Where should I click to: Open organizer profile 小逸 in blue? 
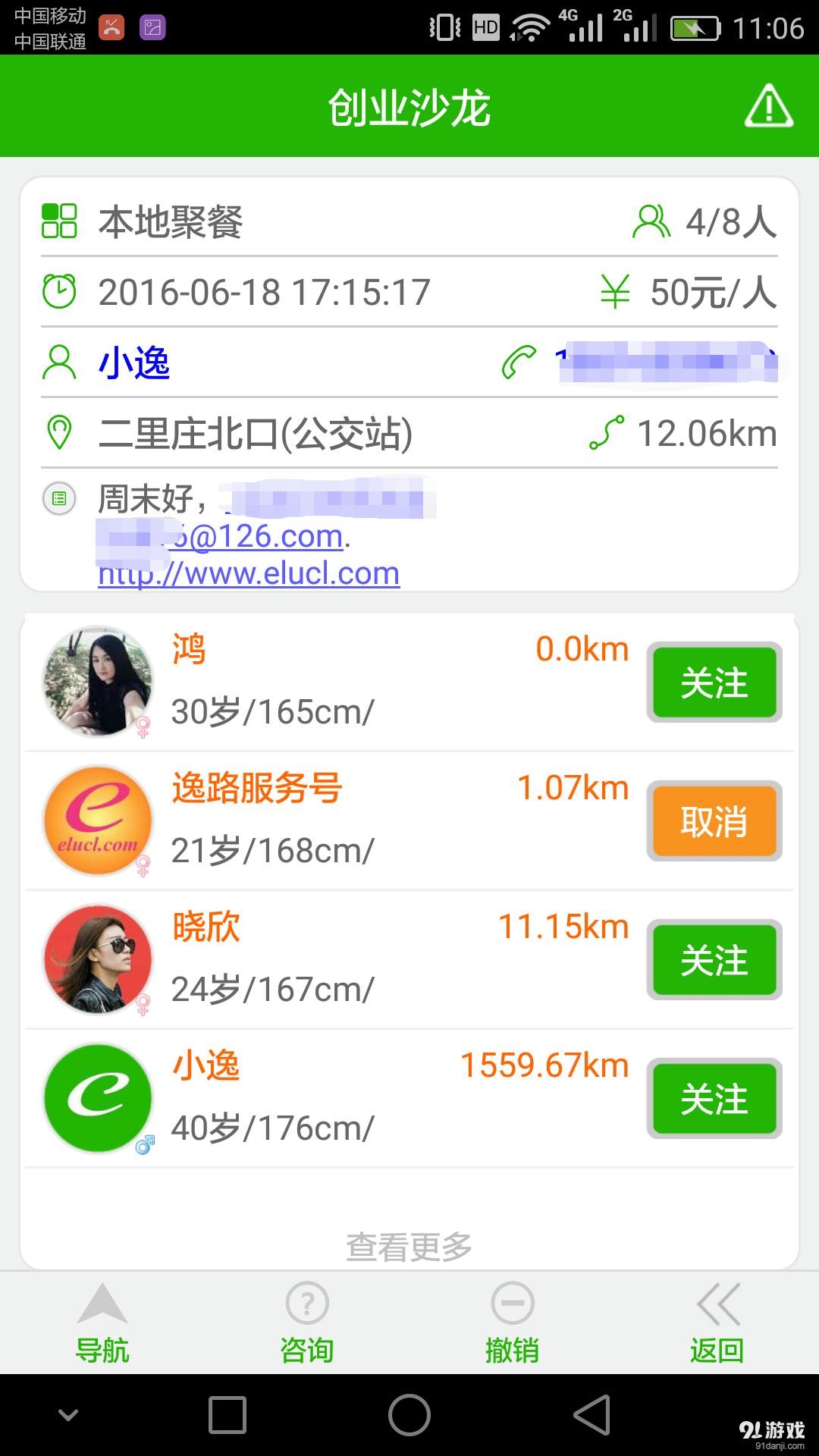[135, 364]
